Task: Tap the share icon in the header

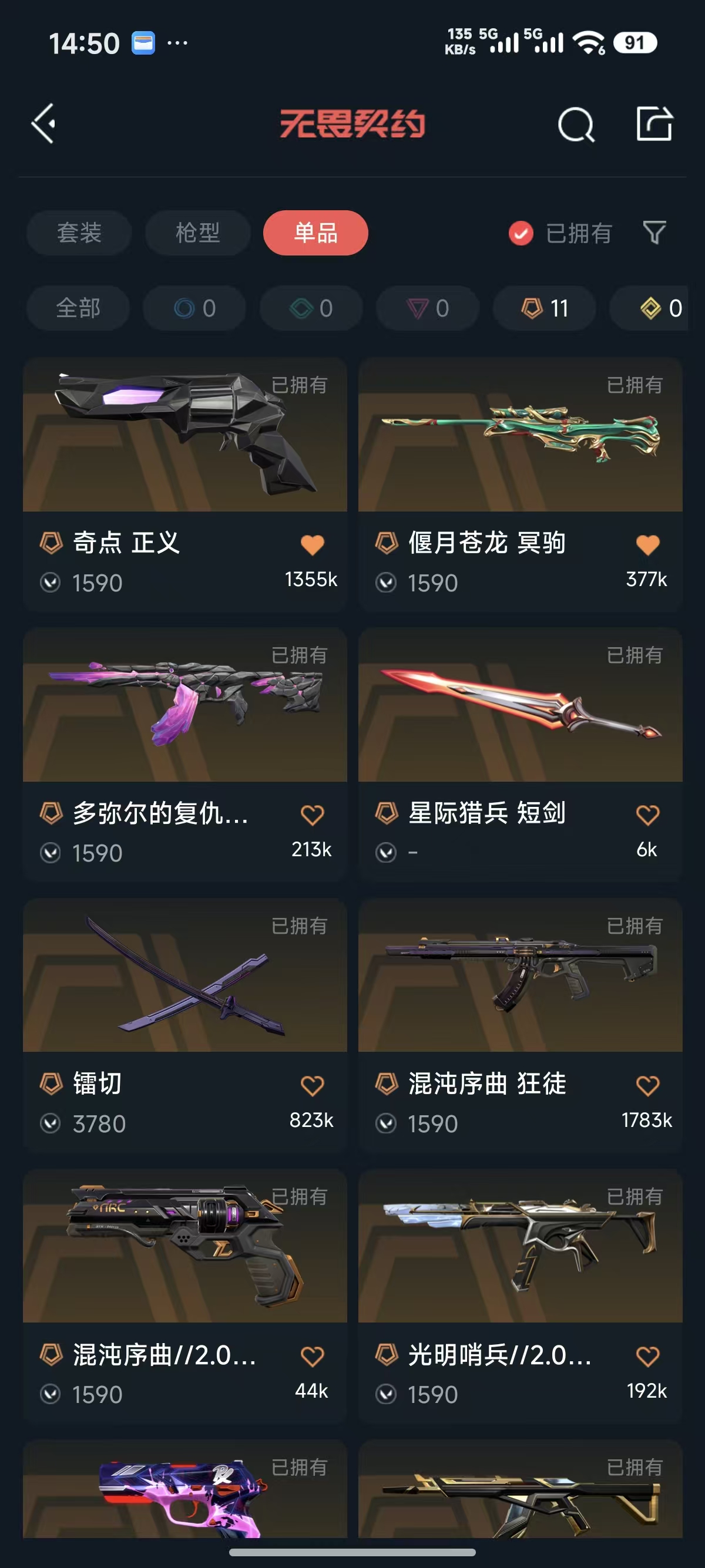Action: tap(654, 123)
